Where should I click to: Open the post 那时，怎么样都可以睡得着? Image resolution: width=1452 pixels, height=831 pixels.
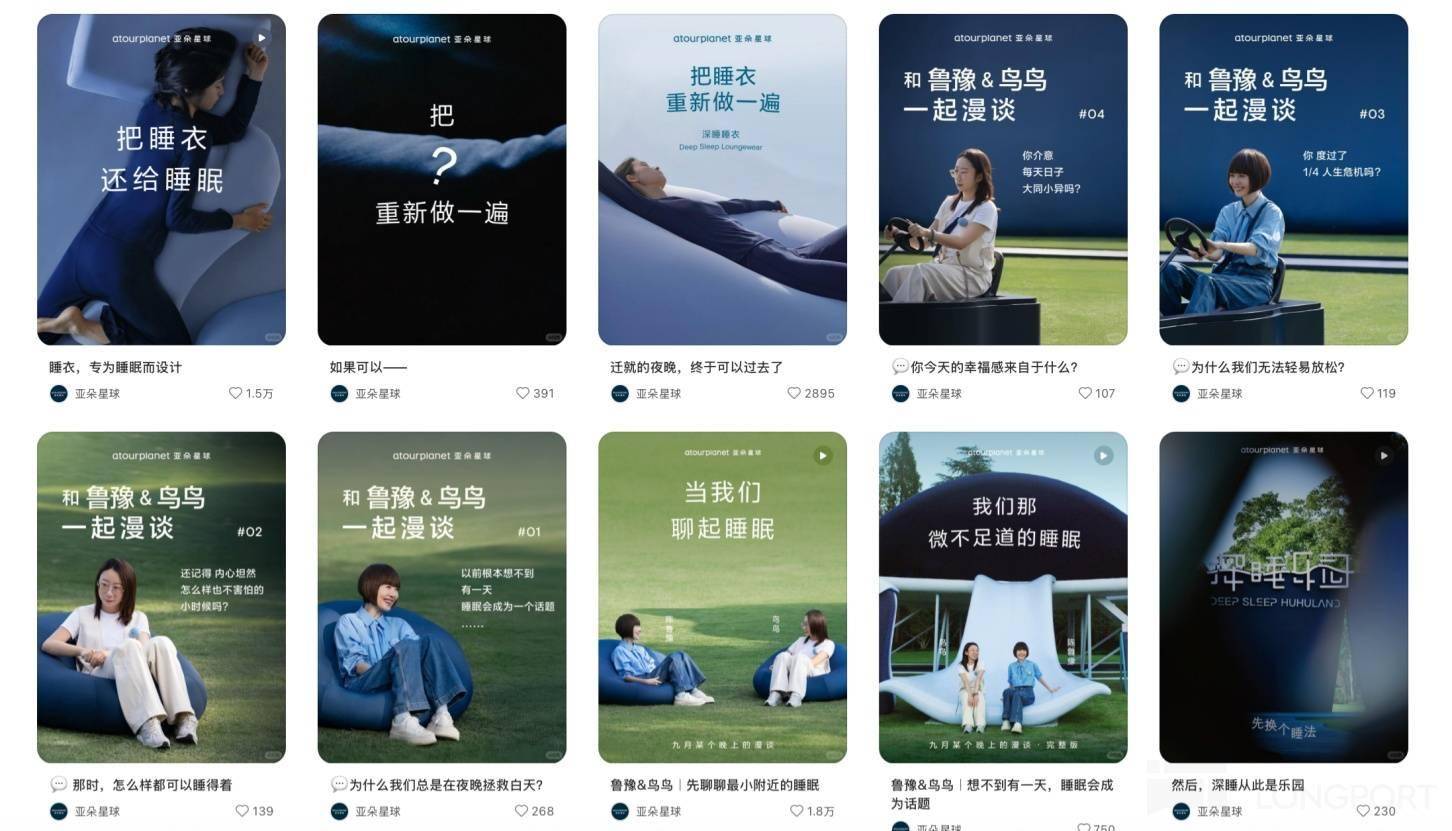161,597
